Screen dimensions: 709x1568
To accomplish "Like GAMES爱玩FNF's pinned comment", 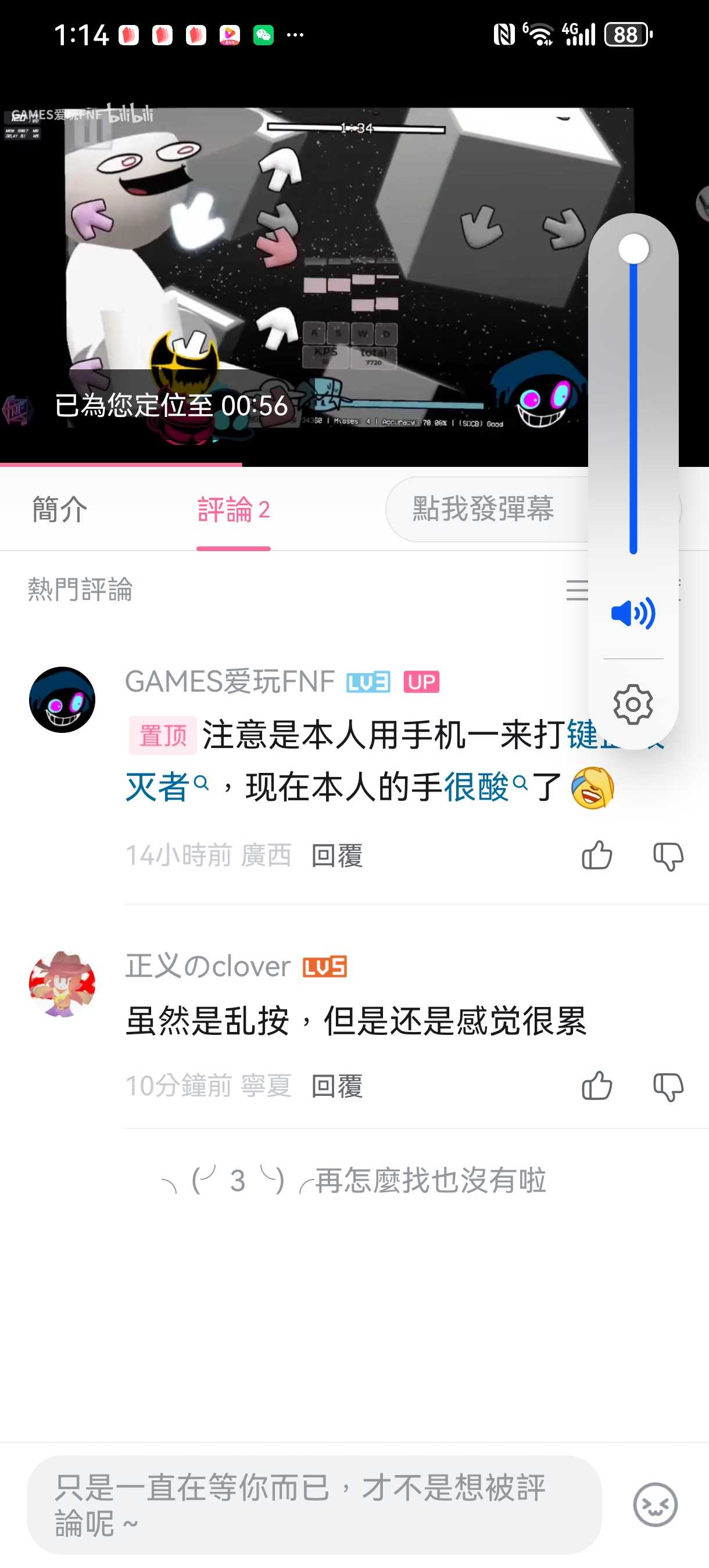I will [596, 855].
